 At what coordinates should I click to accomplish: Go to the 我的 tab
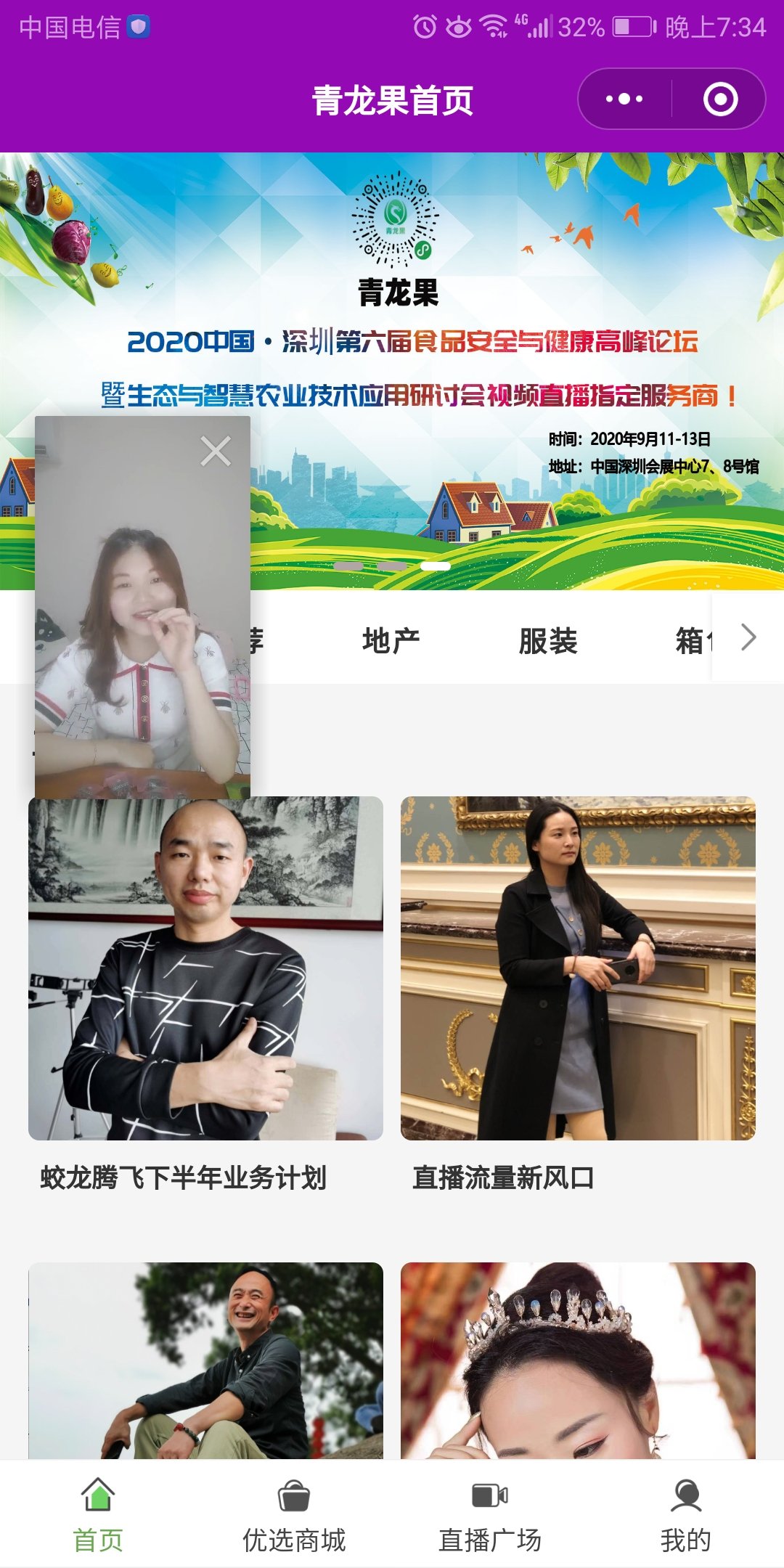pyautogui.click(x=685, y=1514)
